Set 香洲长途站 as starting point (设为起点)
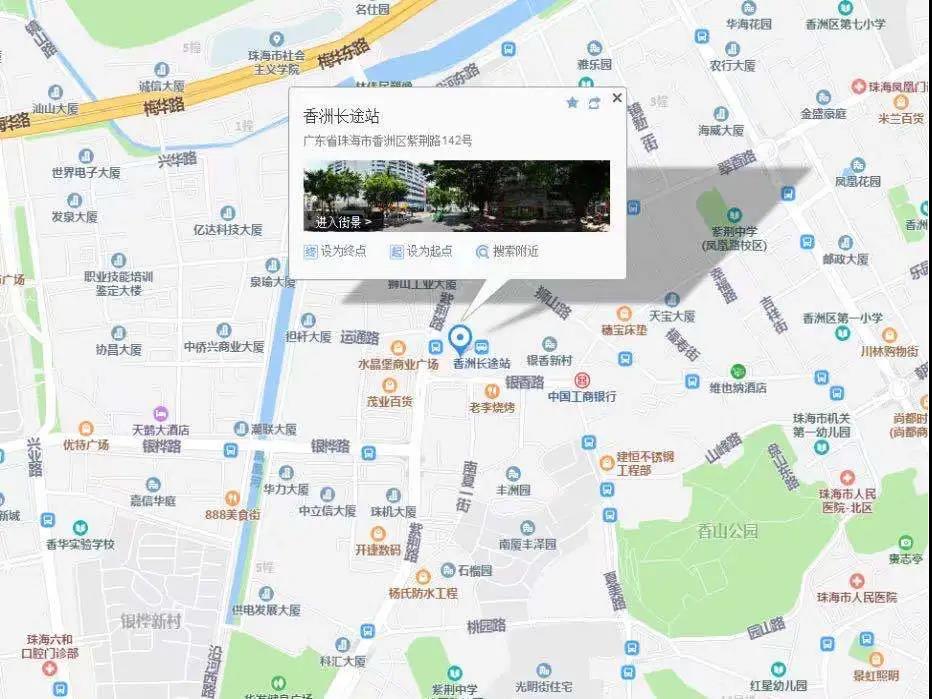 (421, 251)
